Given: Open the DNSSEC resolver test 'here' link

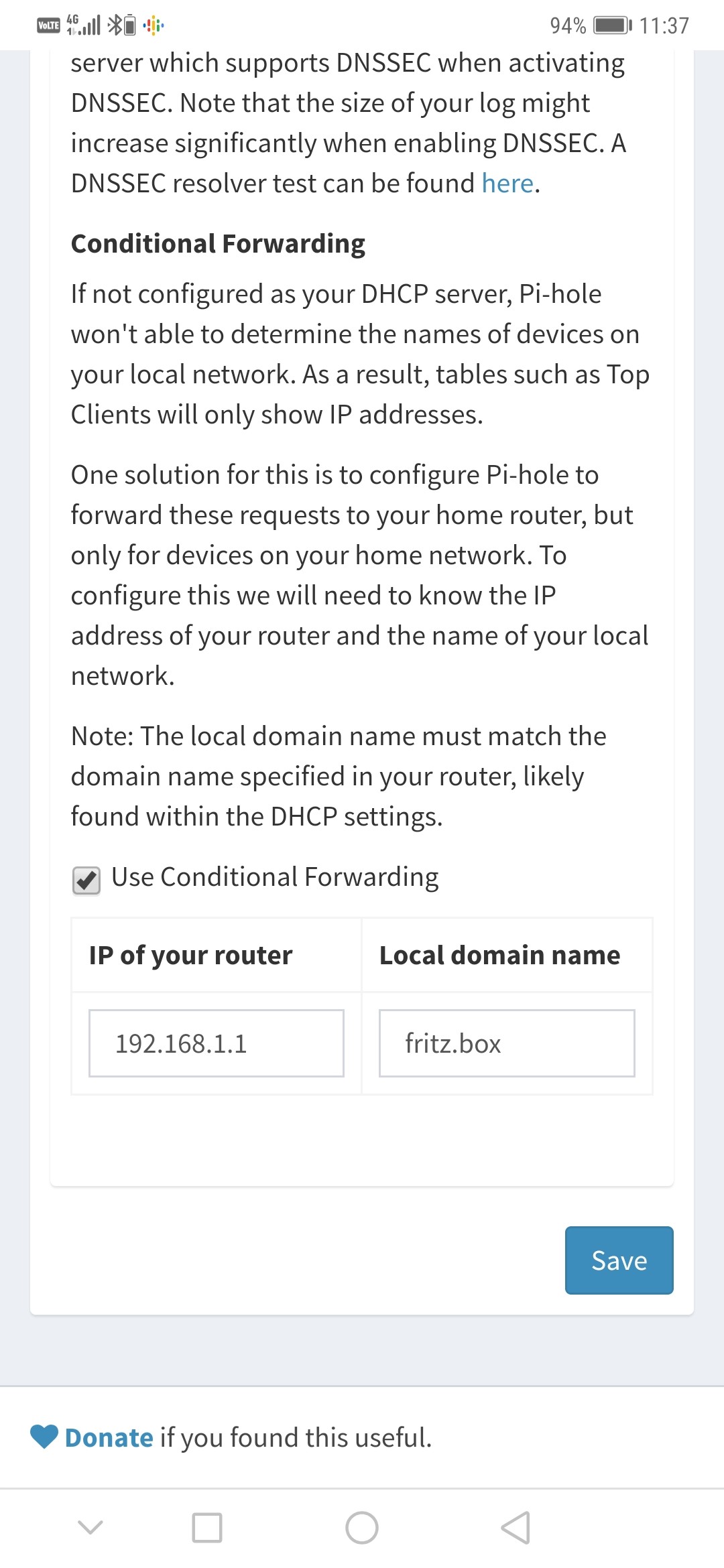Looking at the screenshot, I should 507,184.
